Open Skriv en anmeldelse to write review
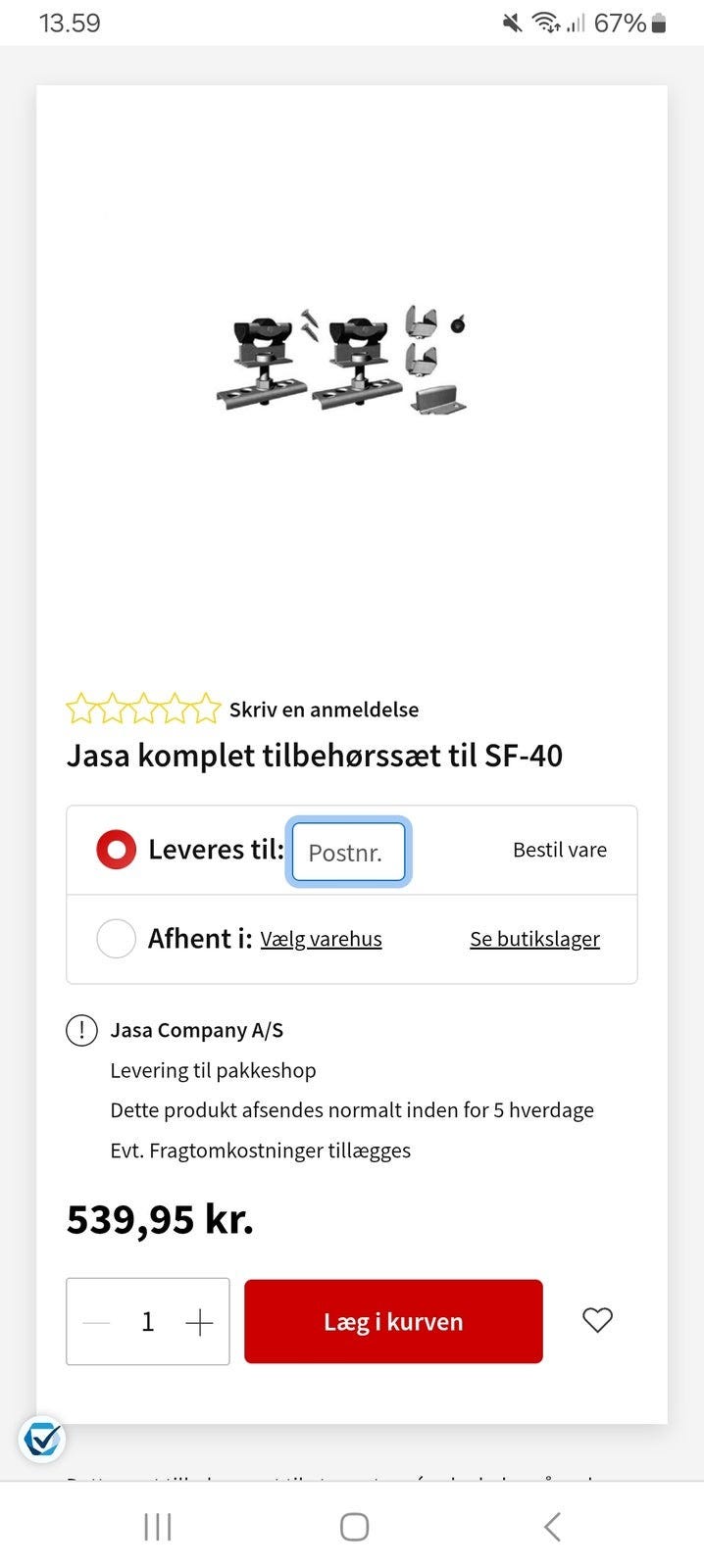The width and height of the screenshot is (704, 1568). 324,710
